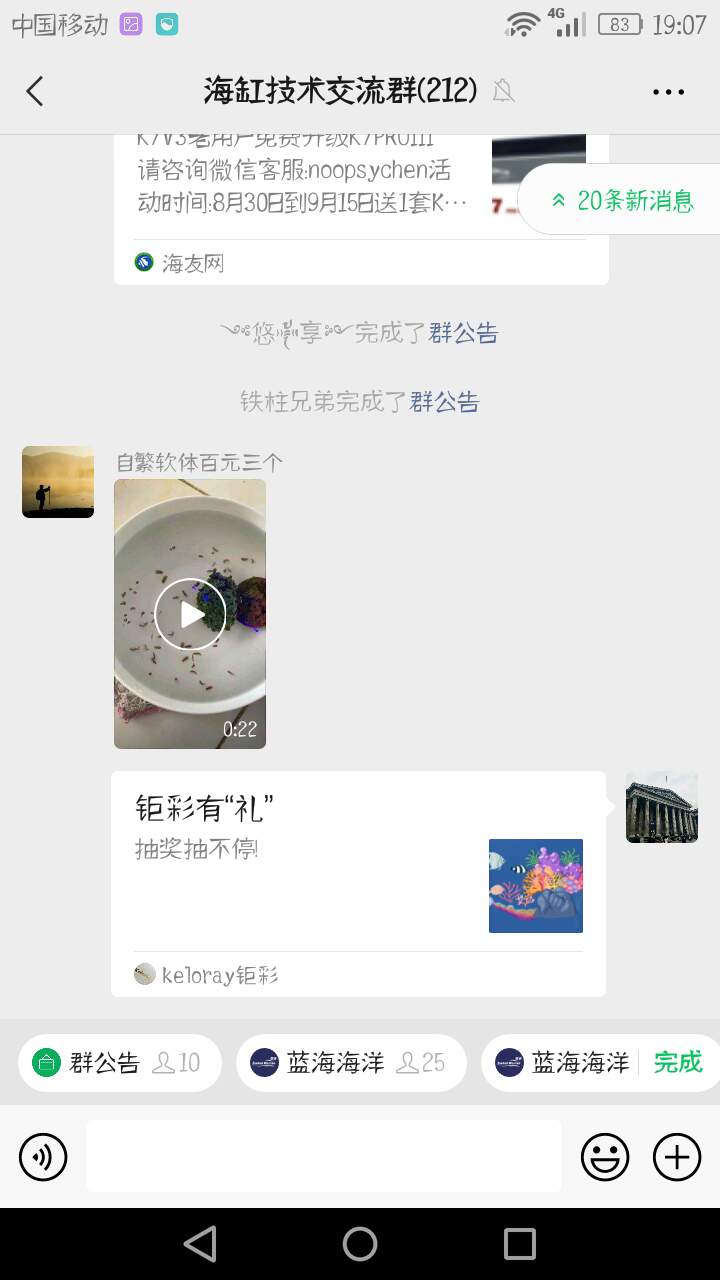Open the 蓝海海洋 chip with 25
Image resolution: width=720 pixels, height=1280 pixels.
[x=351, y=1062]
